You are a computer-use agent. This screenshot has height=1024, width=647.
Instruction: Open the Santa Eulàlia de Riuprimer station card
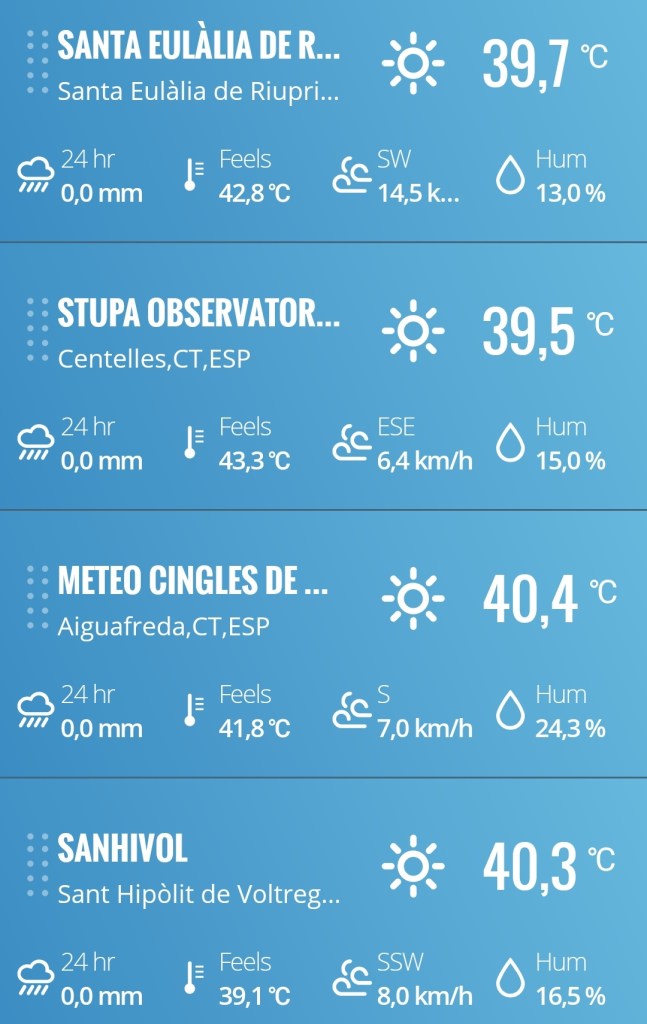point(198,46)
